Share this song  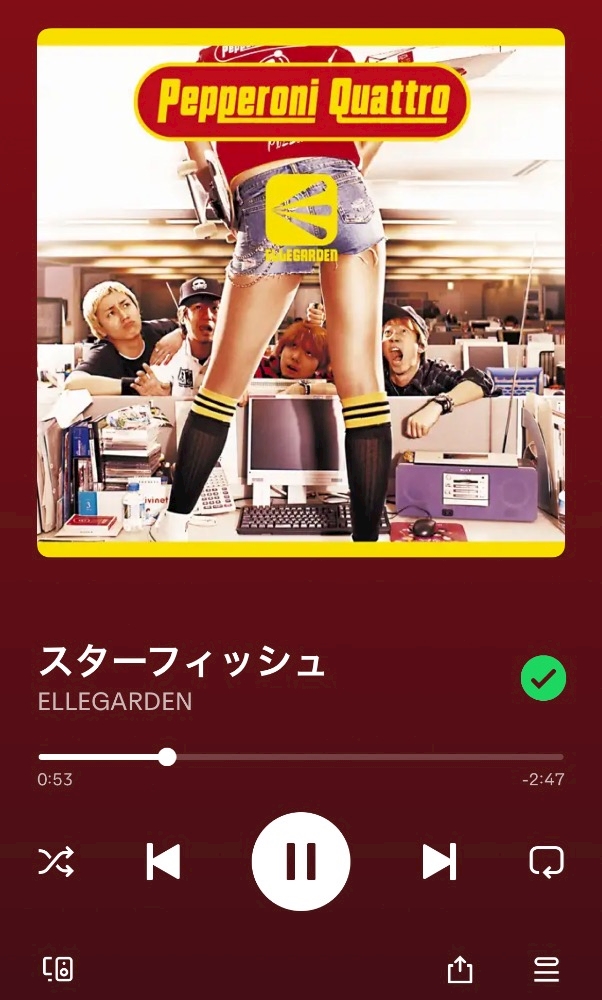tap(460, 969)
